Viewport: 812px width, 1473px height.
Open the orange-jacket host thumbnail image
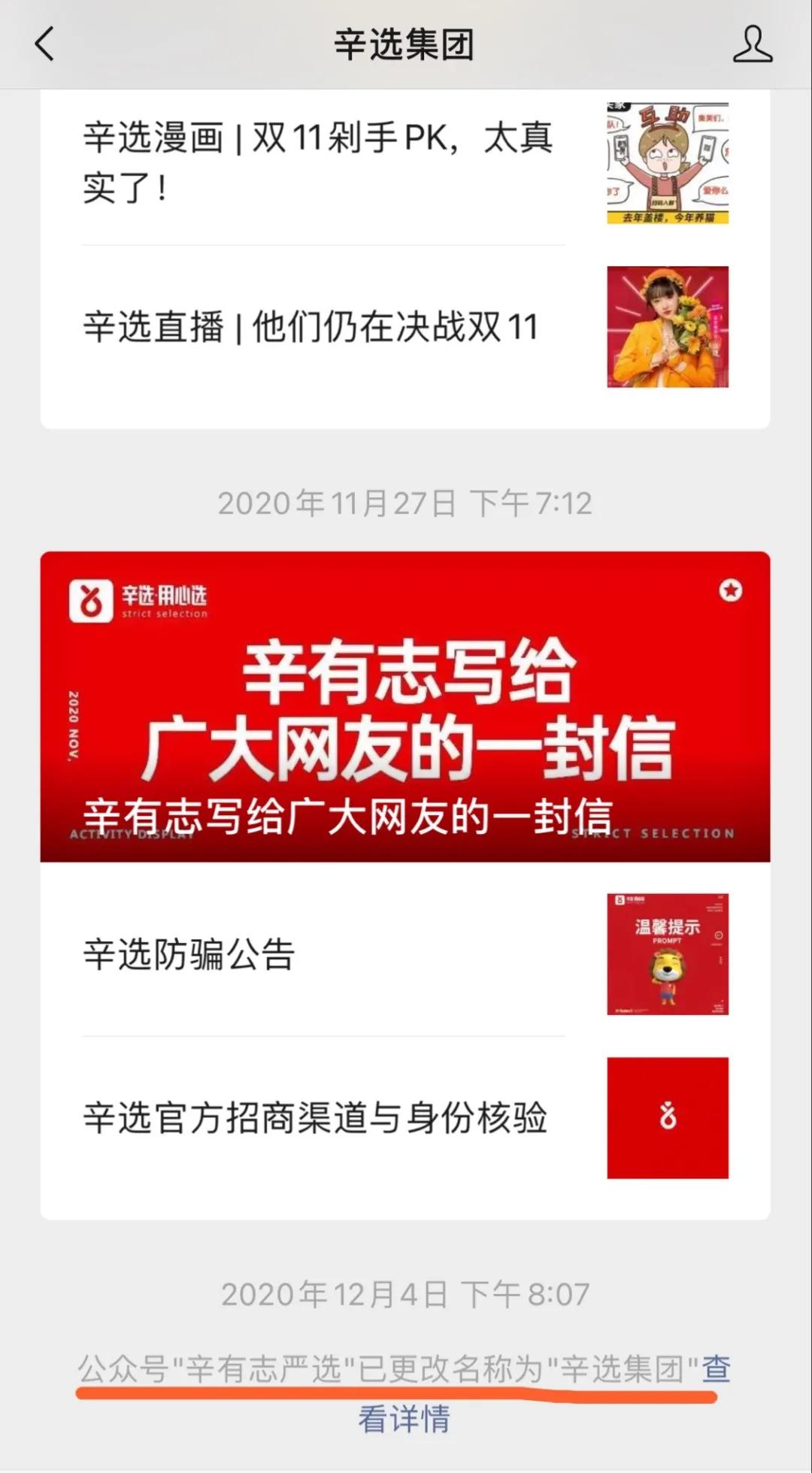666,328
